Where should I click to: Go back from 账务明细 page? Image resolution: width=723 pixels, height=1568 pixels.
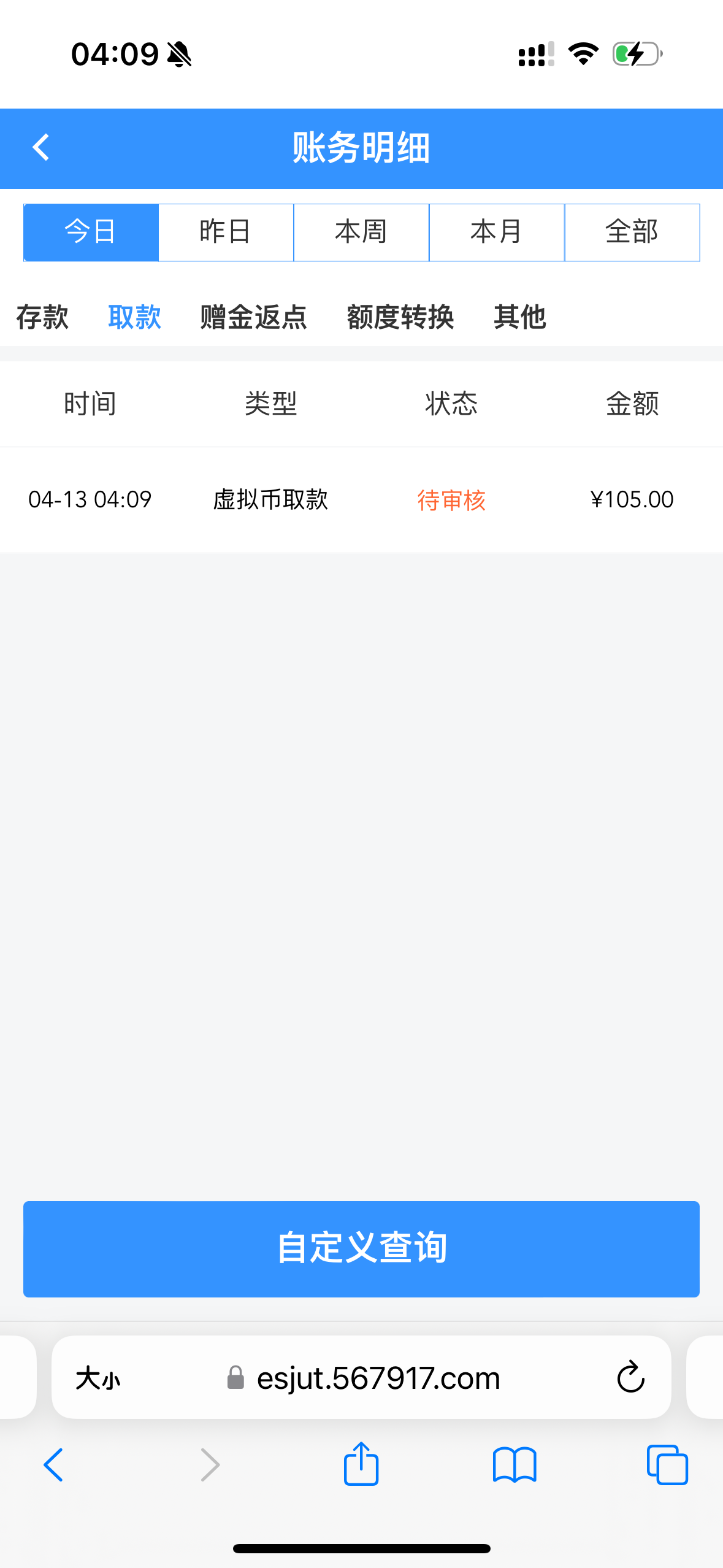[x=40, y=148]
